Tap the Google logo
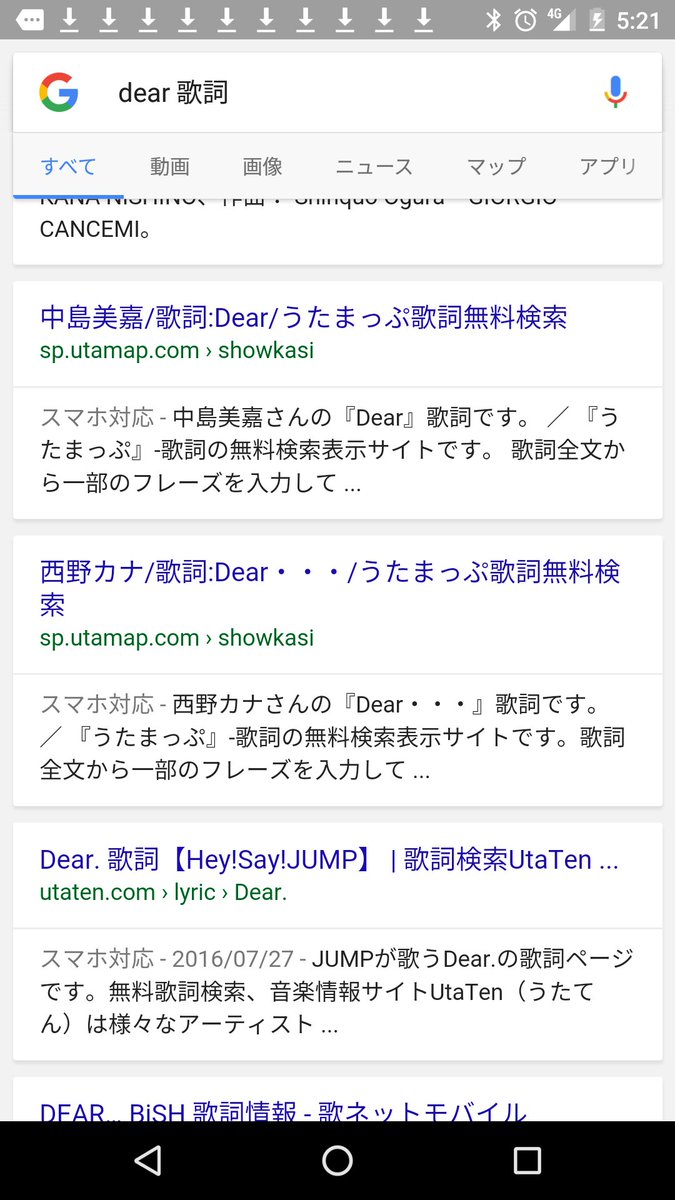This screenshot has width=675, height=1200. (59, 92)
